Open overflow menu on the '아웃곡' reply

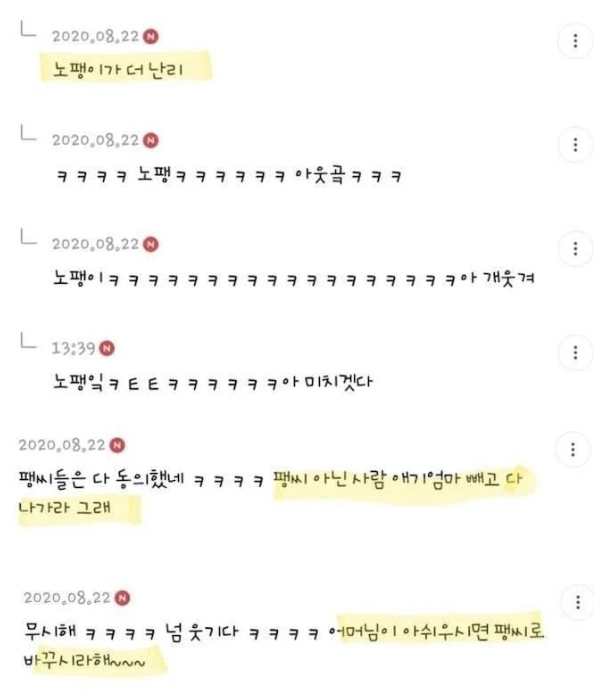point(575,145)
